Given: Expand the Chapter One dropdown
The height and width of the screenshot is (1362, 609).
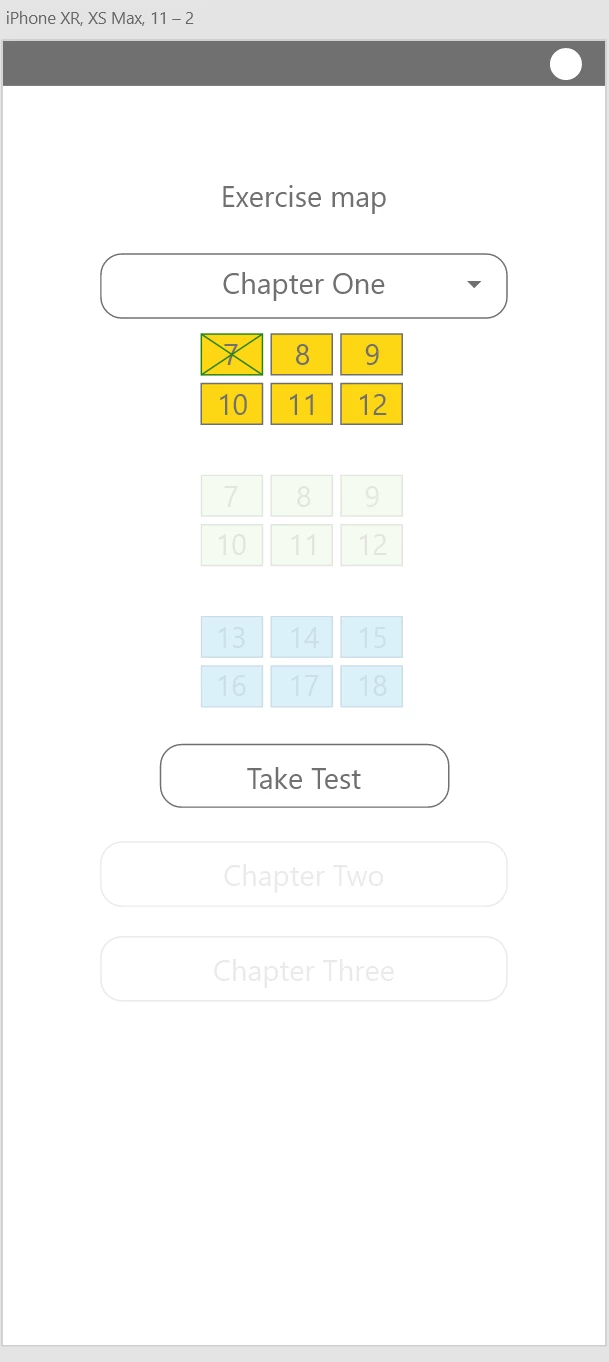Looking at the screenshot, I should (474, 285).
